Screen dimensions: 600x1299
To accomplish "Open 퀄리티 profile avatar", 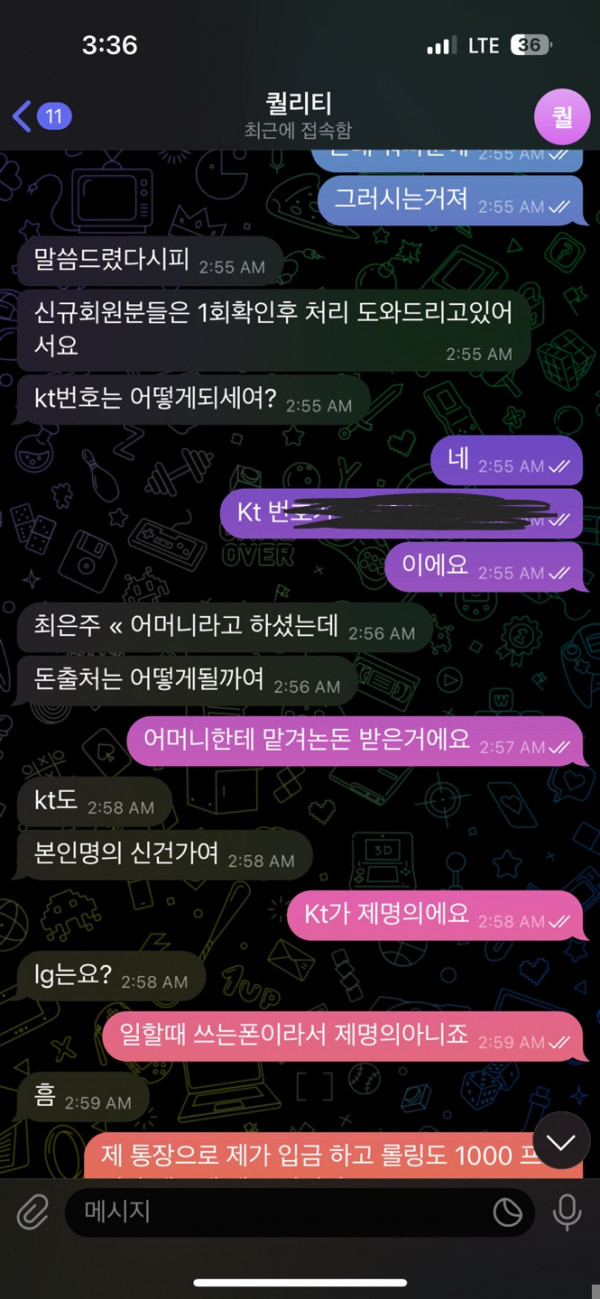I will pos(562,117).
